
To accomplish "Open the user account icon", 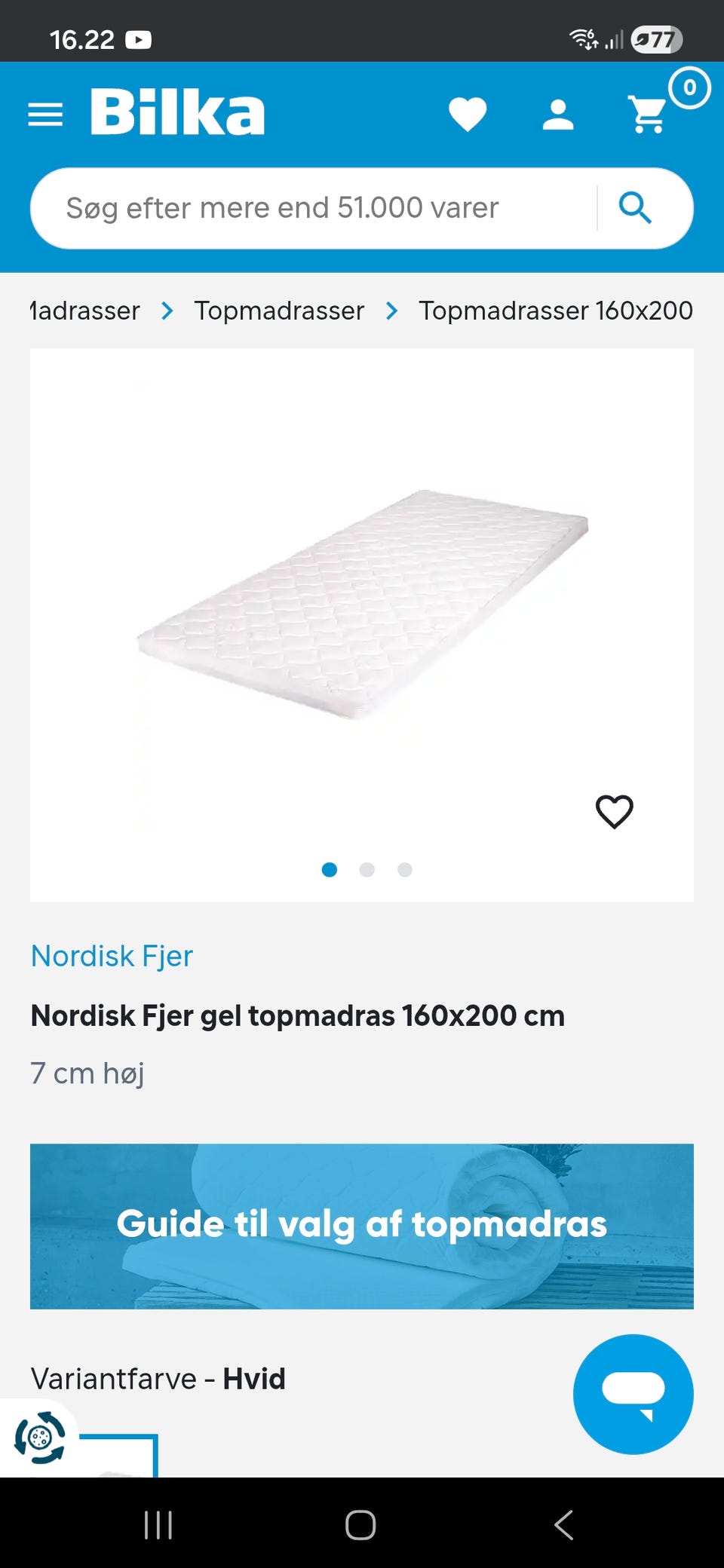I will pos(558,115).
